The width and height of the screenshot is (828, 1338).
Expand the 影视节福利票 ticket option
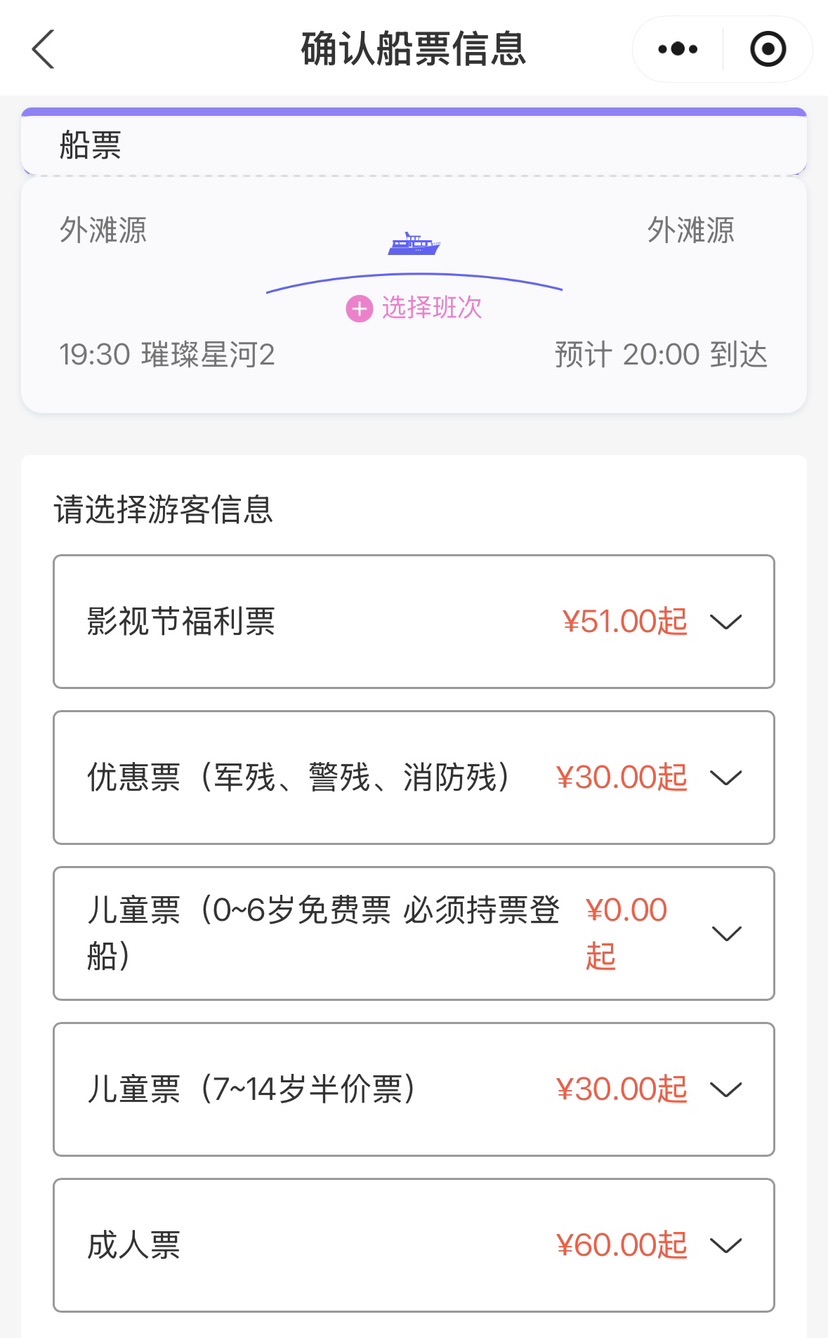tap(414, 622)
